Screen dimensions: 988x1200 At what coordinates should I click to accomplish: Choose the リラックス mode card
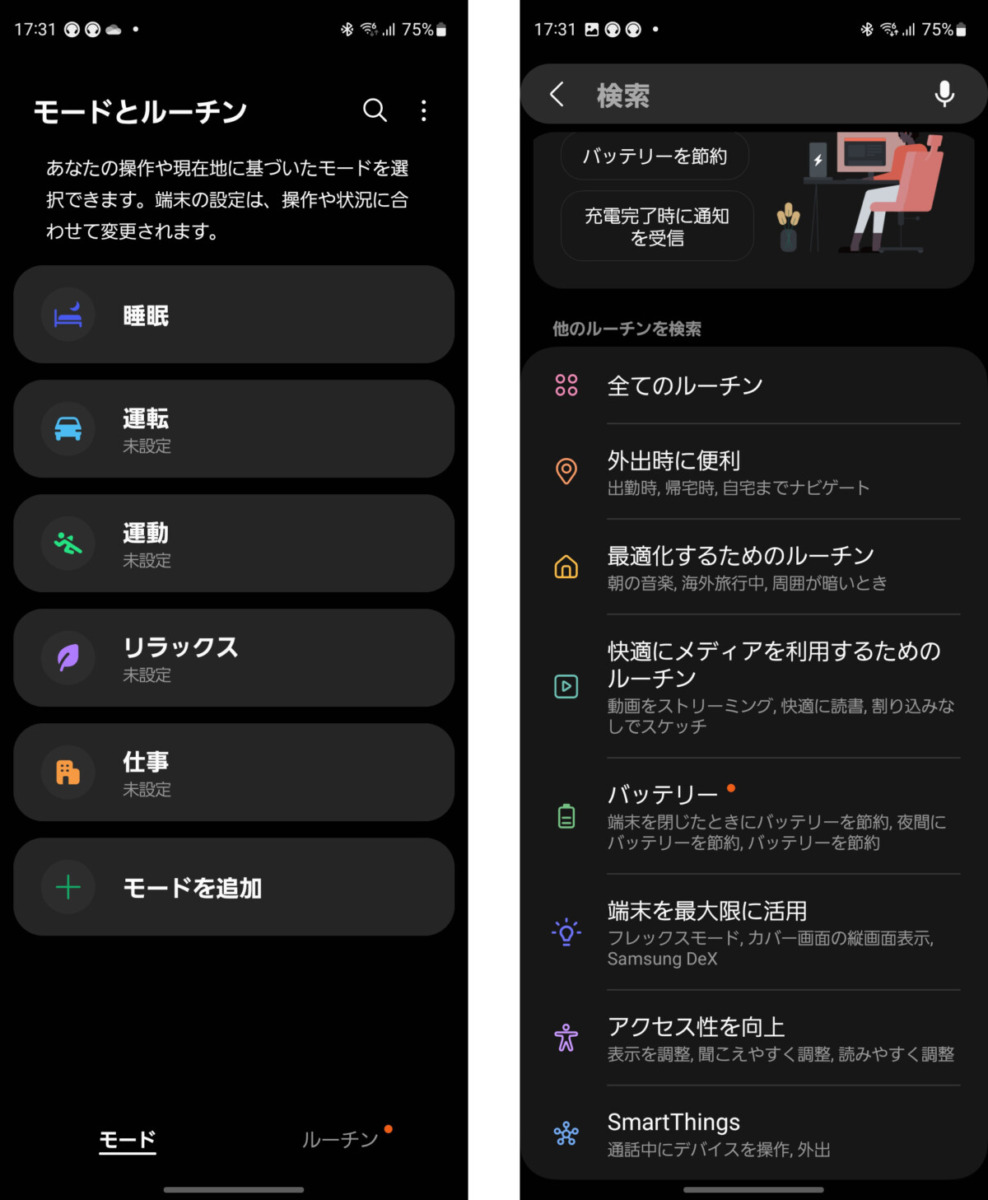(x=233, y=658)
